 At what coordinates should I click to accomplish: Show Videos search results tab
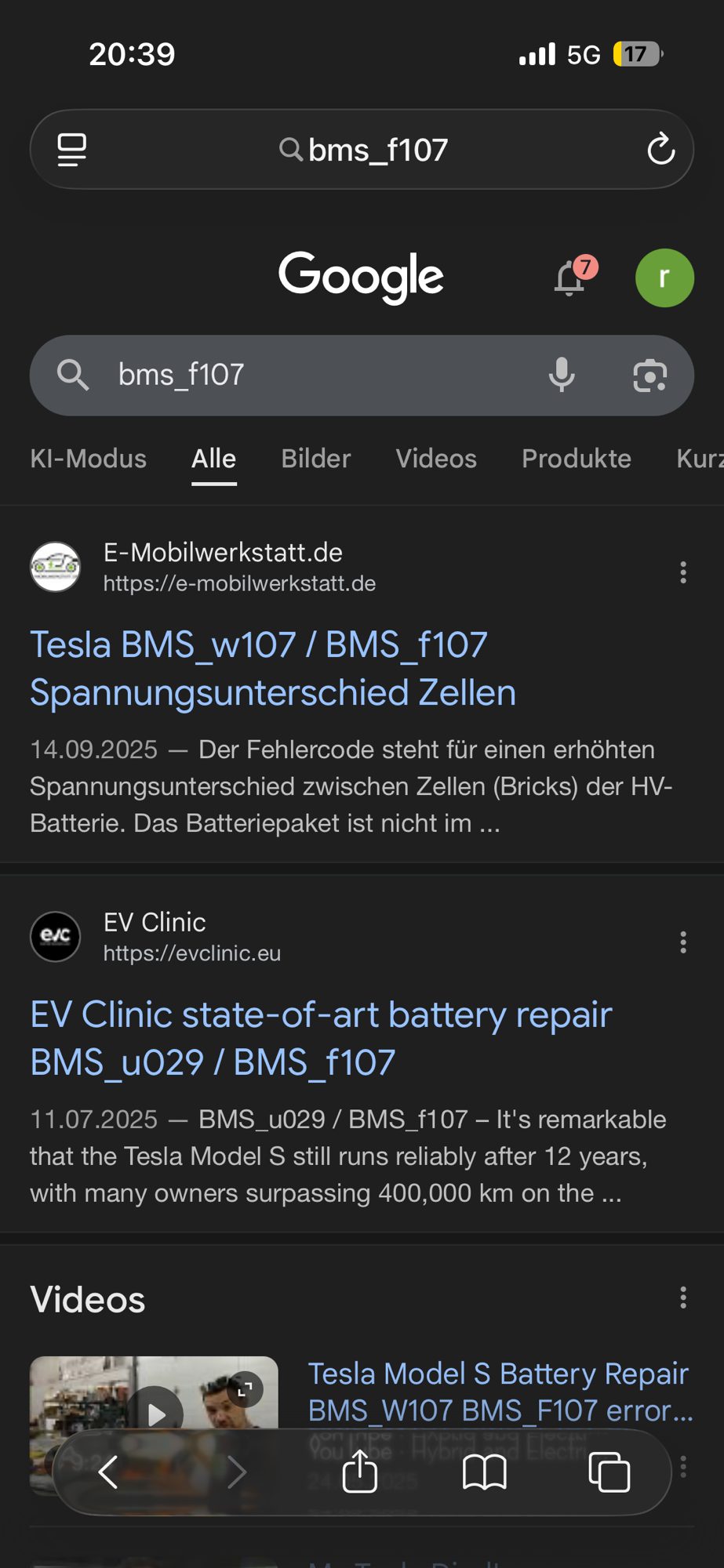pyautogui.click(x=435, y=459)
